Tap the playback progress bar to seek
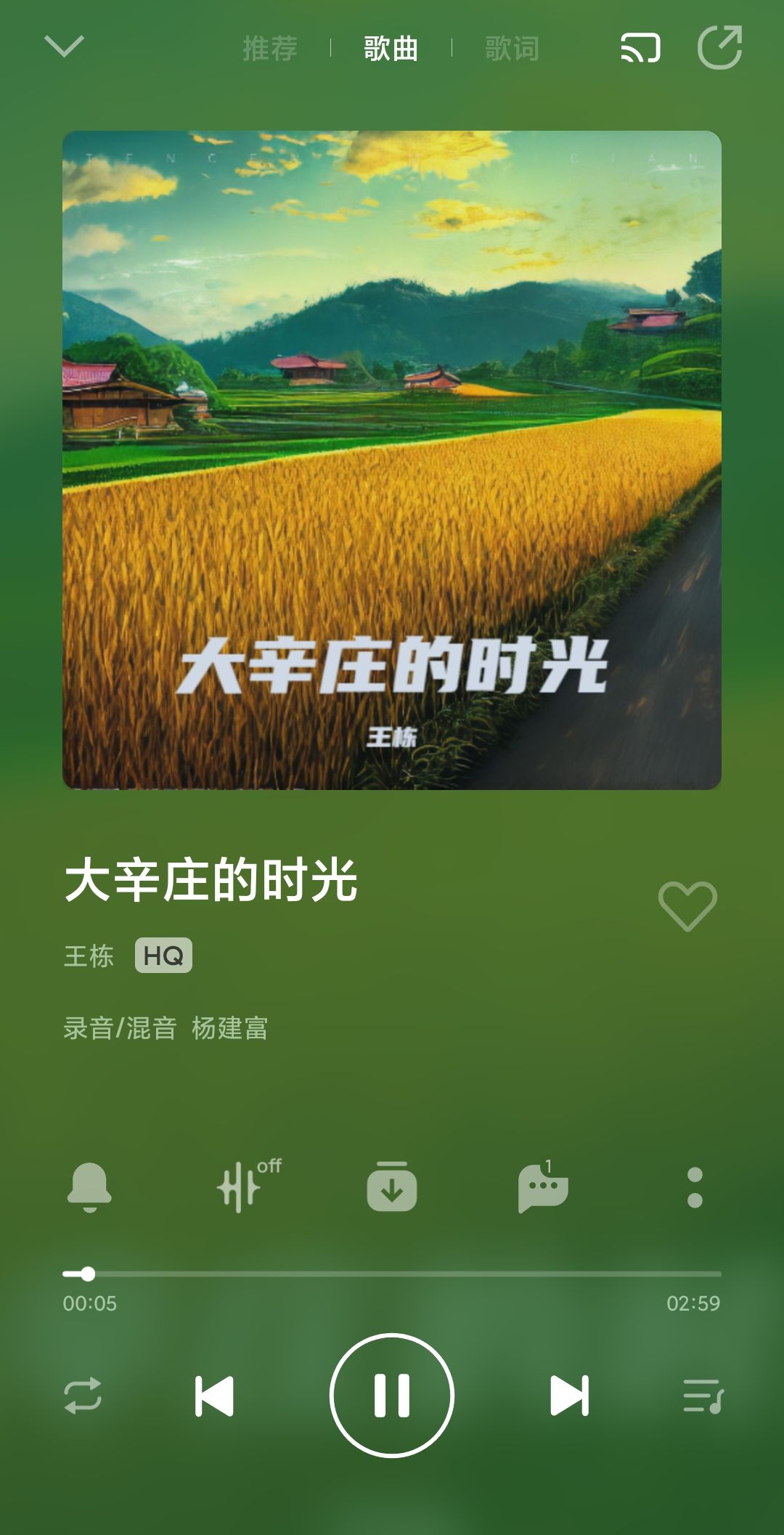784x1535 pixels. 392,1274
